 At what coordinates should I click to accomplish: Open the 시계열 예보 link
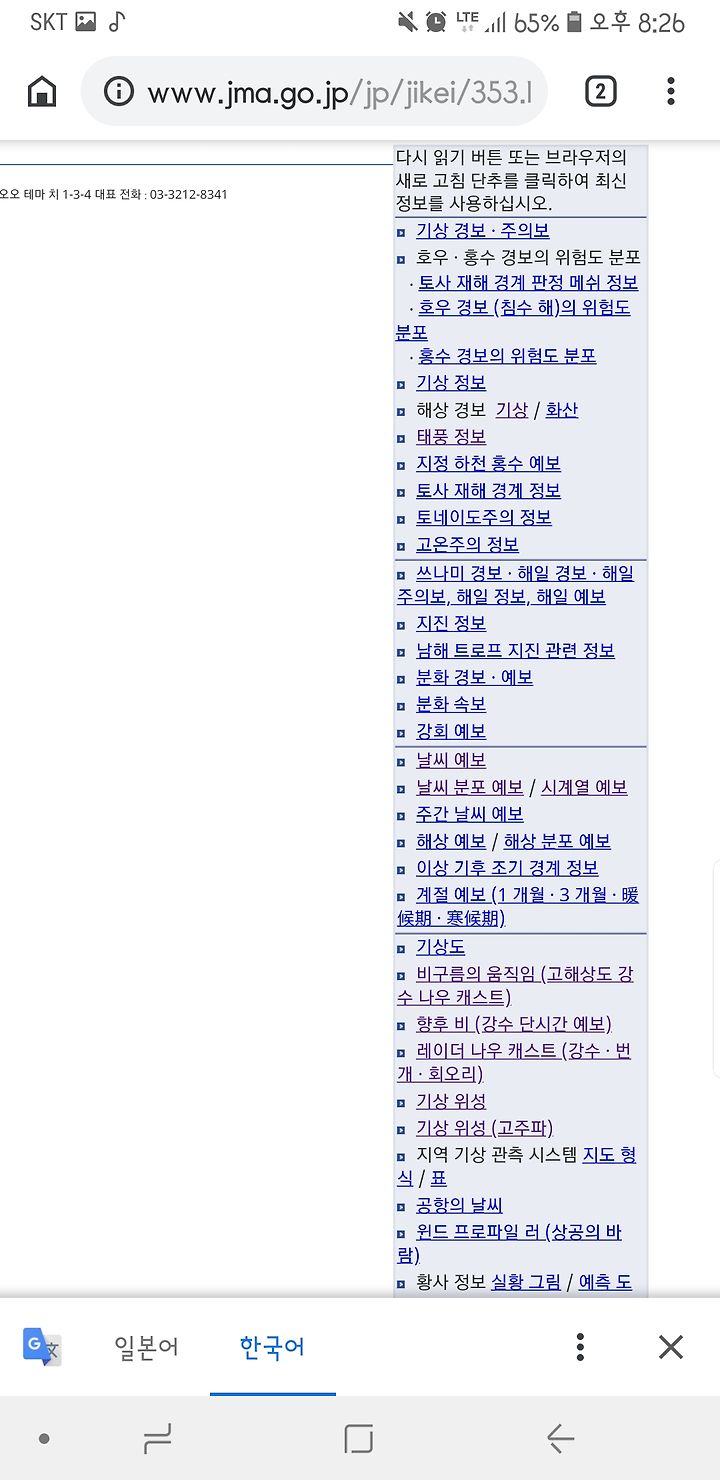click(584, 787)
